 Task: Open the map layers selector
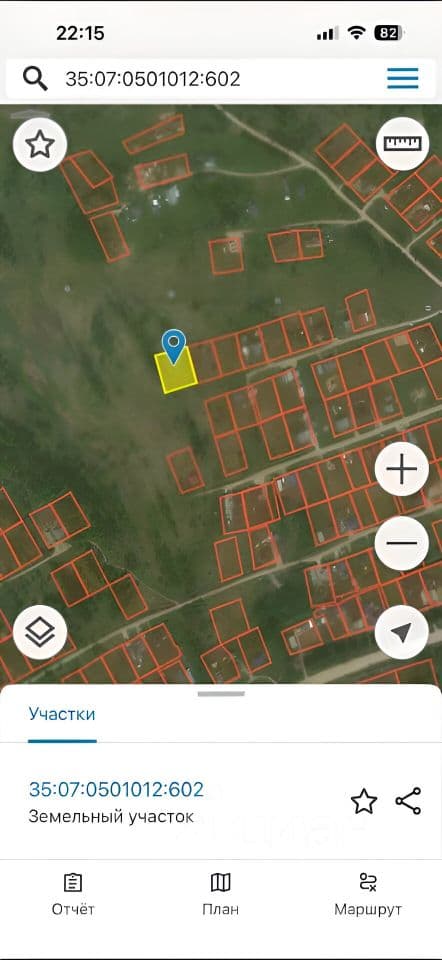[40, 632]
